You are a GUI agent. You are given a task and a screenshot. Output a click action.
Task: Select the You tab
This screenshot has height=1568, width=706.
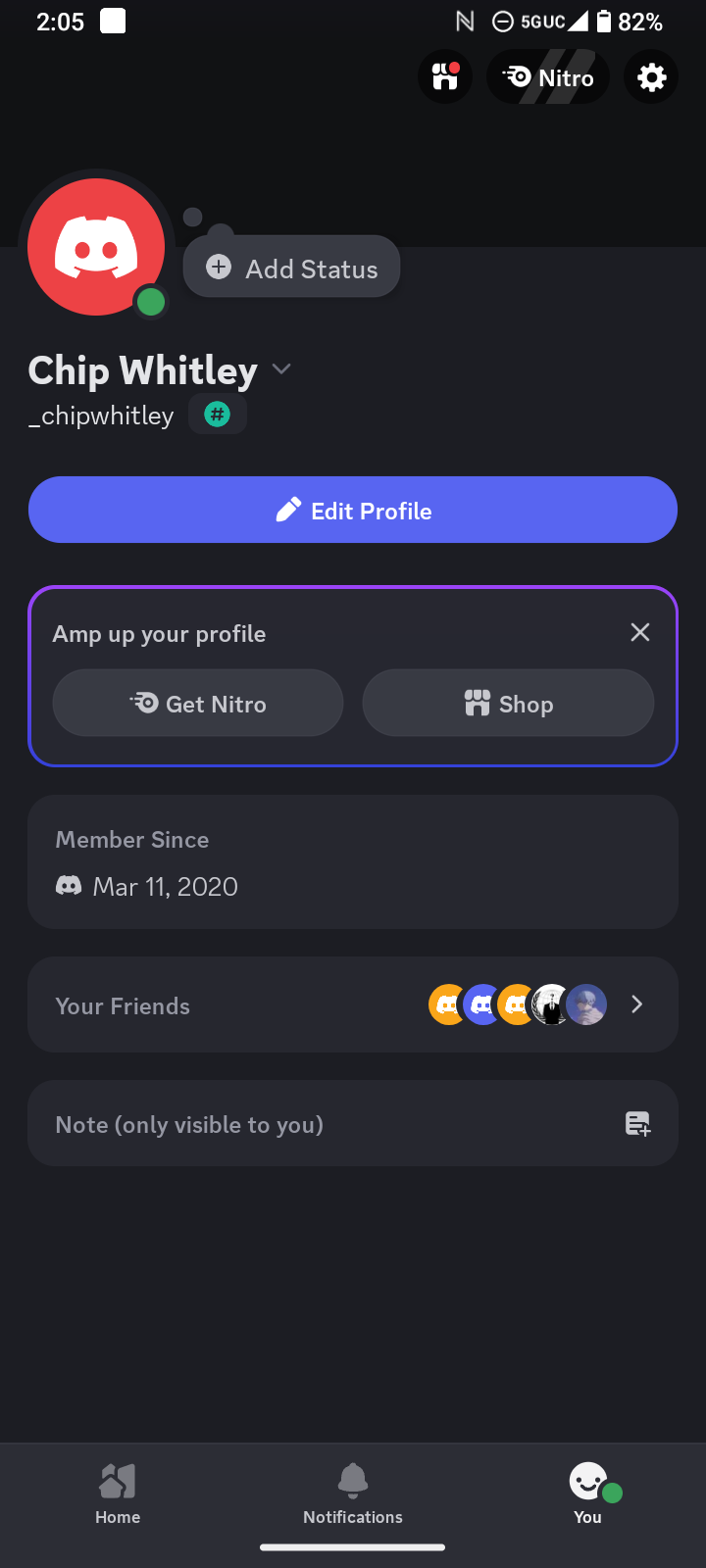(x=588, y=1494)
